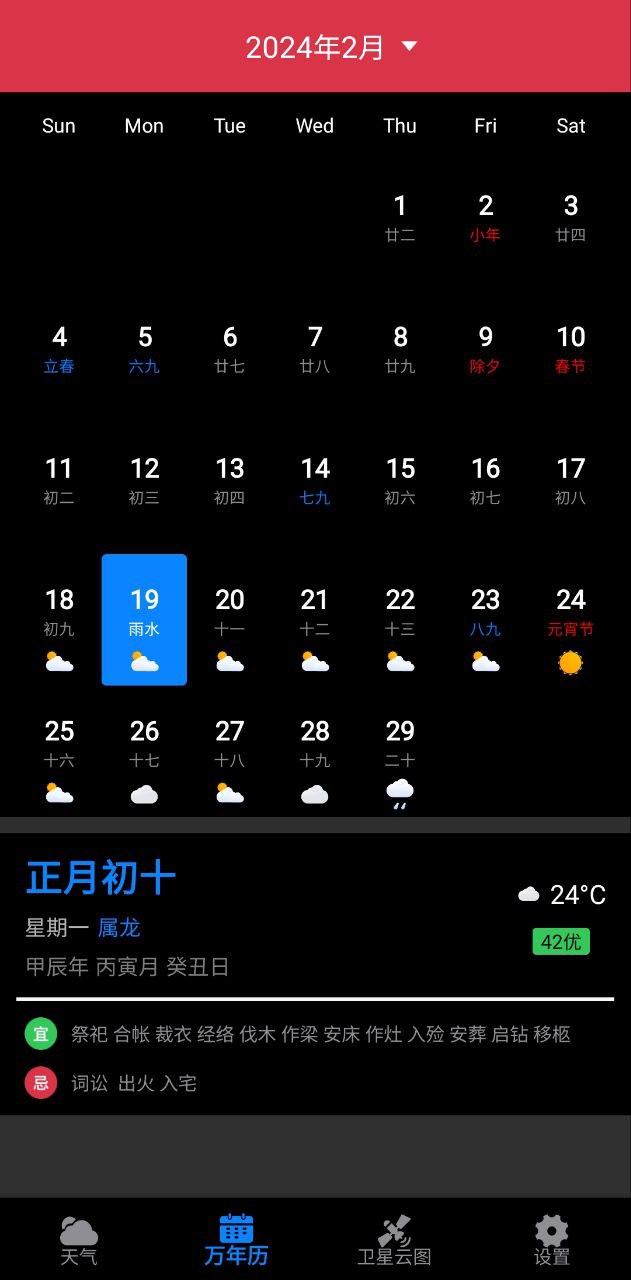Screen dimensions: 631x1280
Task: Tap the highlighted date 19 雨水
Action: click(x=144, y=620)
